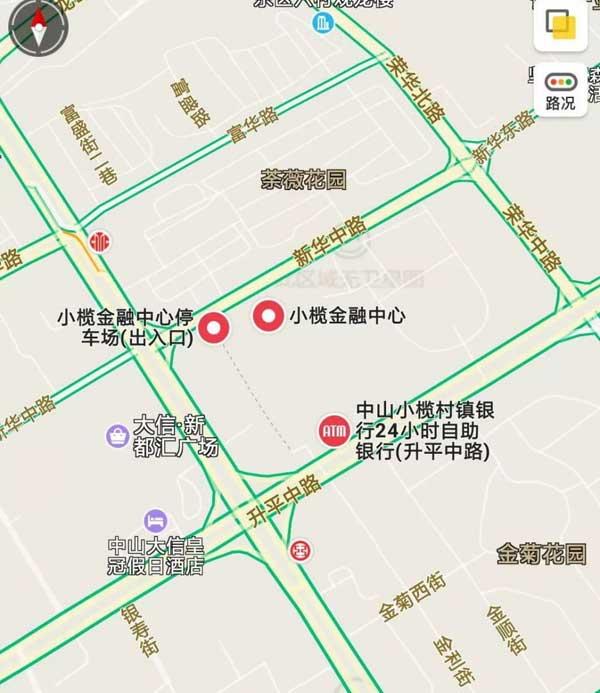600x693 pixels.
Task: Select the 小榄金融中心 location marker
Action: (268, 317)
